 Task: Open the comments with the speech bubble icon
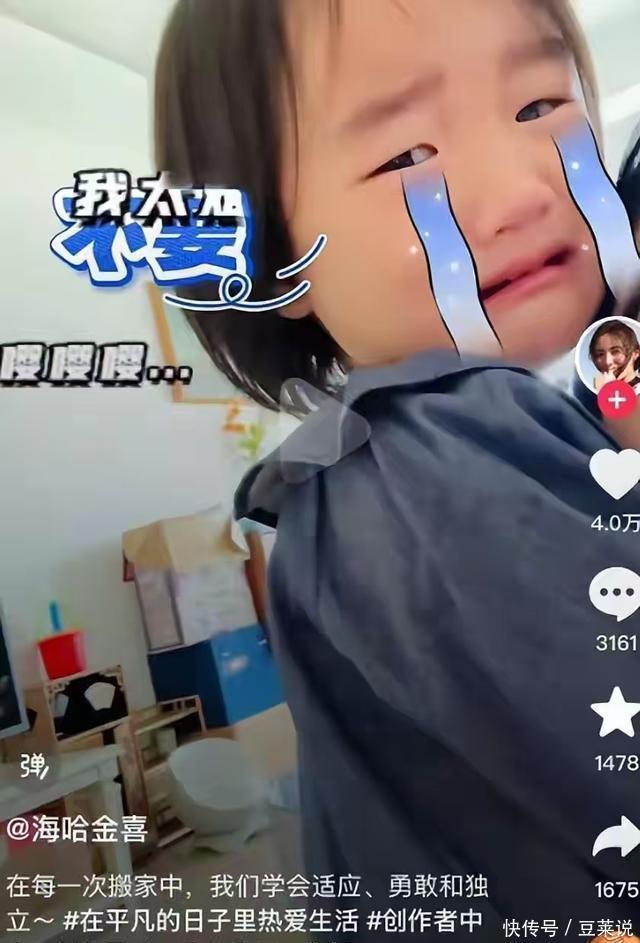[x=614, y=594]
